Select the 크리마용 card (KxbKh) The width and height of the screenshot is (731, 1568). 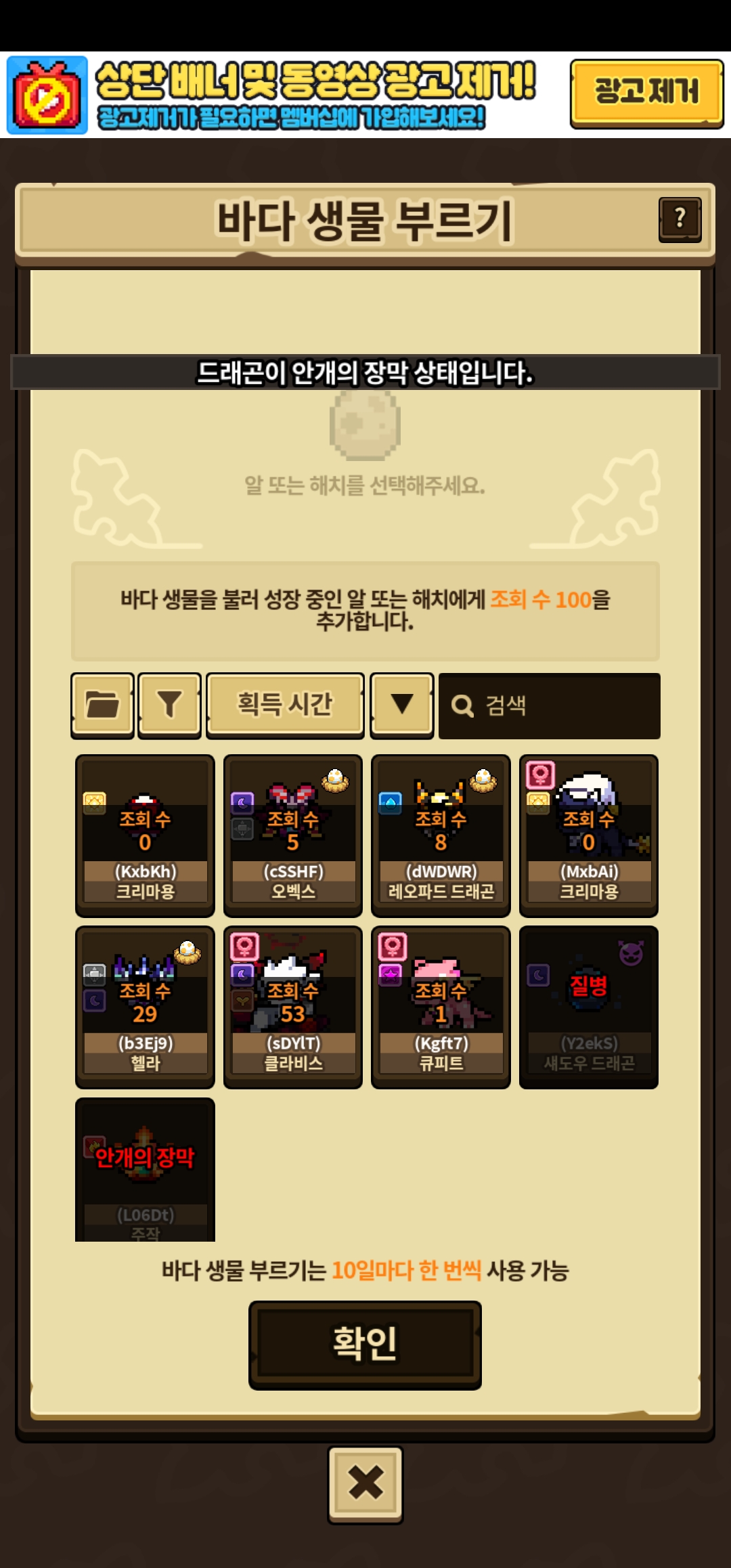pyautogui.click(x=145, y=835)
